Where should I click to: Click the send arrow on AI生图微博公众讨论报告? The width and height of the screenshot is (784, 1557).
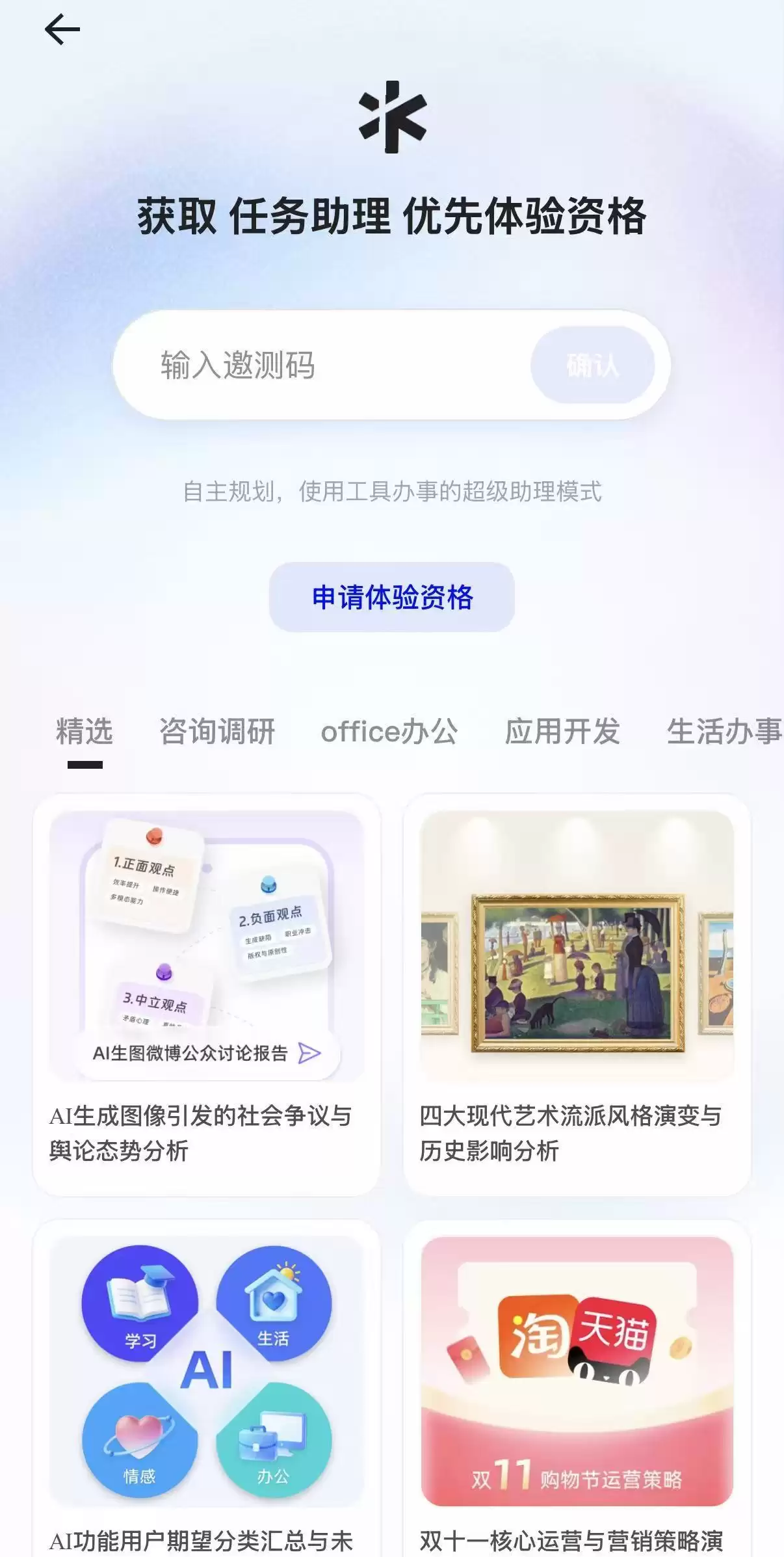(x=310, y=1054)
